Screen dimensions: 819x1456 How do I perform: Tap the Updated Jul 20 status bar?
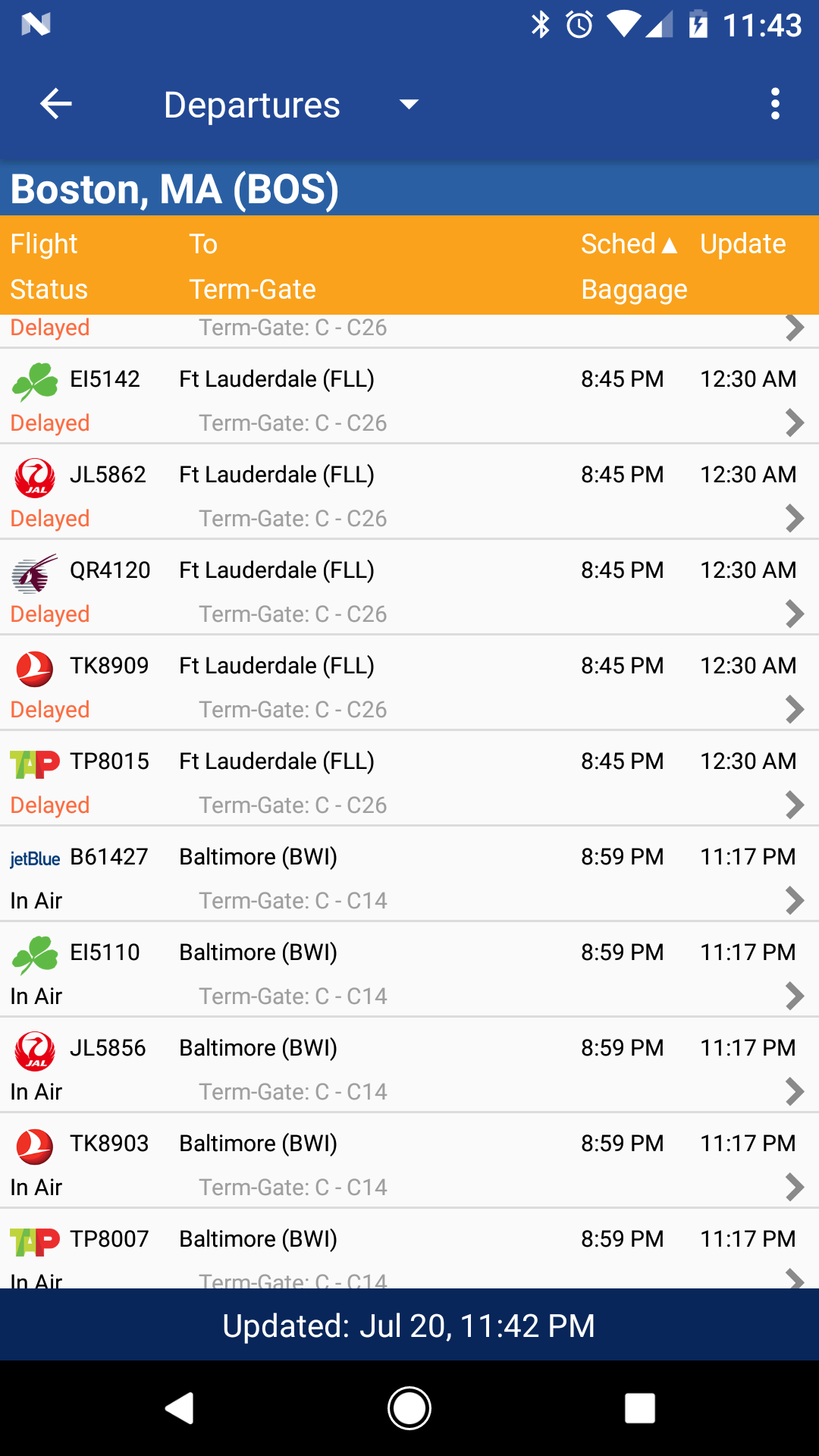coord(409,1326)
